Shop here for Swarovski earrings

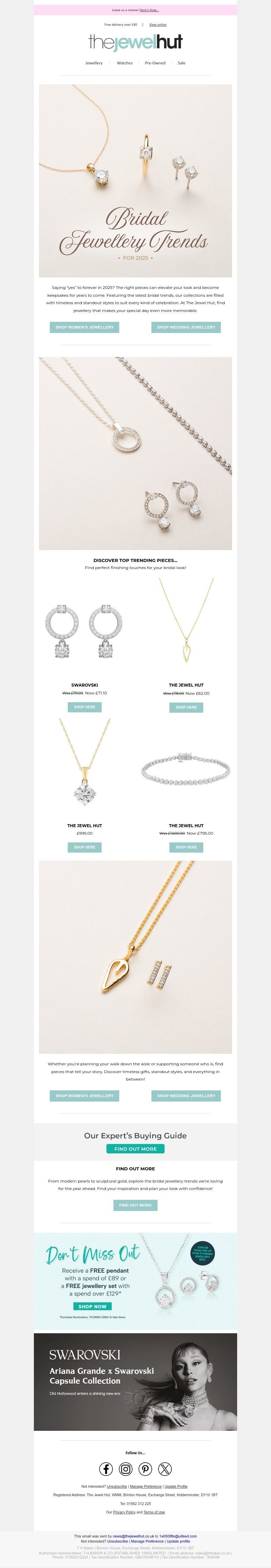[85, 707]
